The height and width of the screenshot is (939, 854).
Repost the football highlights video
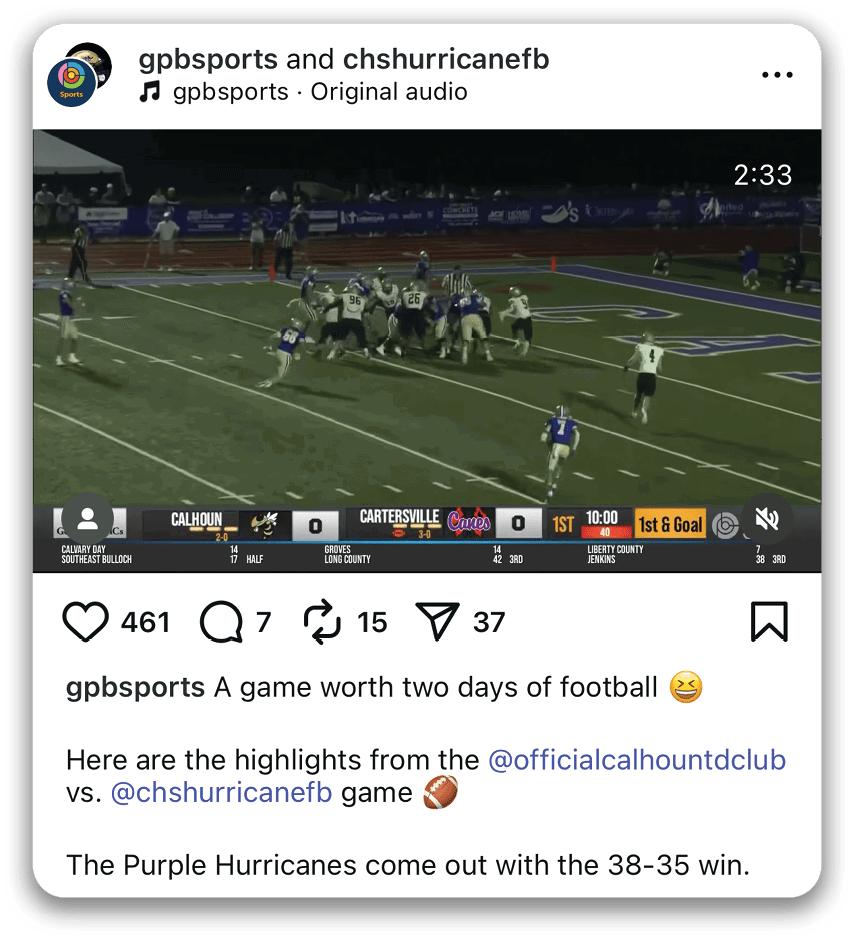(323, 622)
